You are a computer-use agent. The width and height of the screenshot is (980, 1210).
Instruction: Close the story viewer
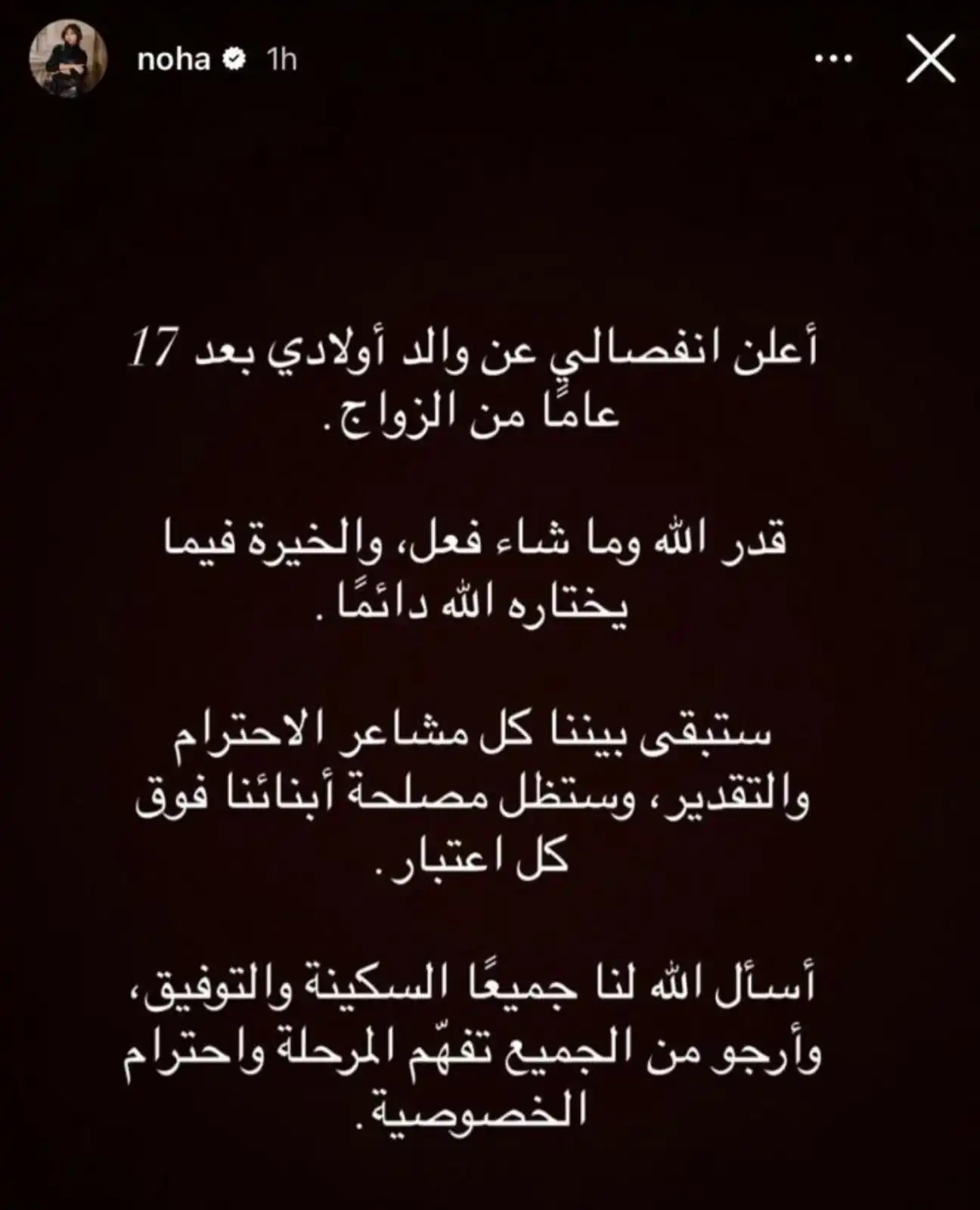pos(931,59)
